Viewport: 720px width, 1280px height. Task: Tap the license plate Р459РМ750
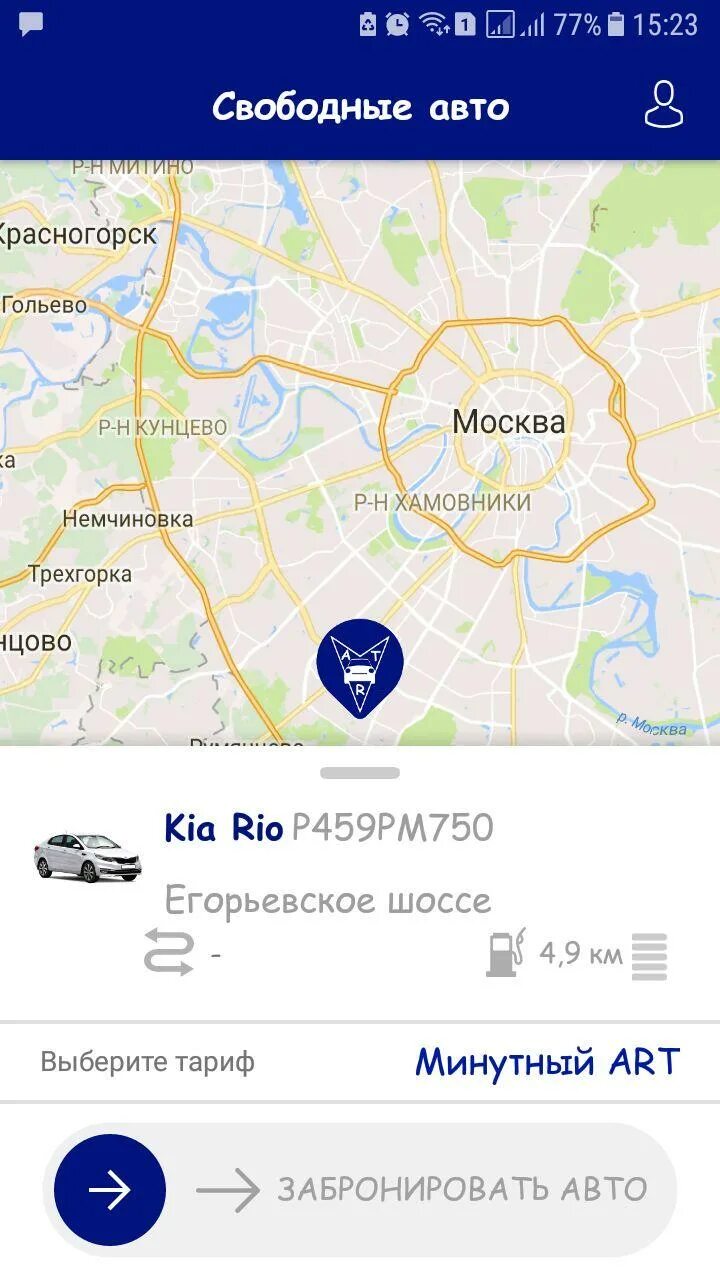[393, 826]
